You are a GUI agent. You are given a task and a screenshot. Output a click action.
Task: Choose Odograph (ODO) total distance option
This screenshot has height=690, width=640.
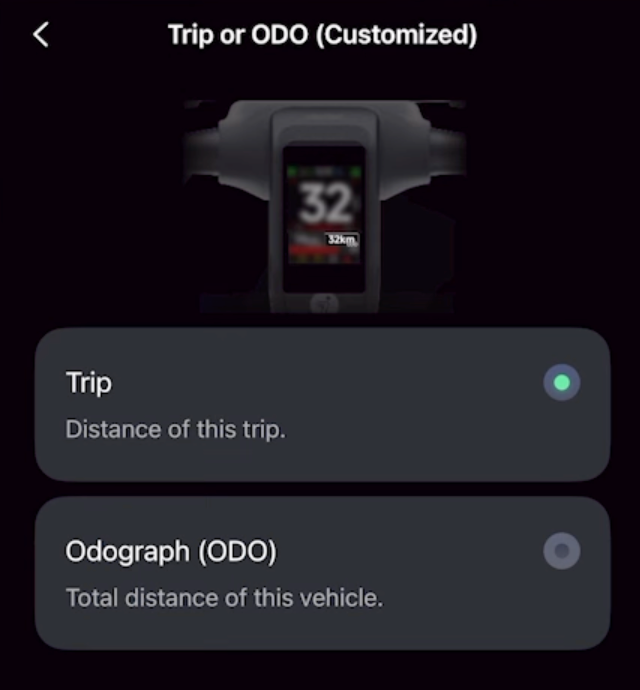[561, 551]
